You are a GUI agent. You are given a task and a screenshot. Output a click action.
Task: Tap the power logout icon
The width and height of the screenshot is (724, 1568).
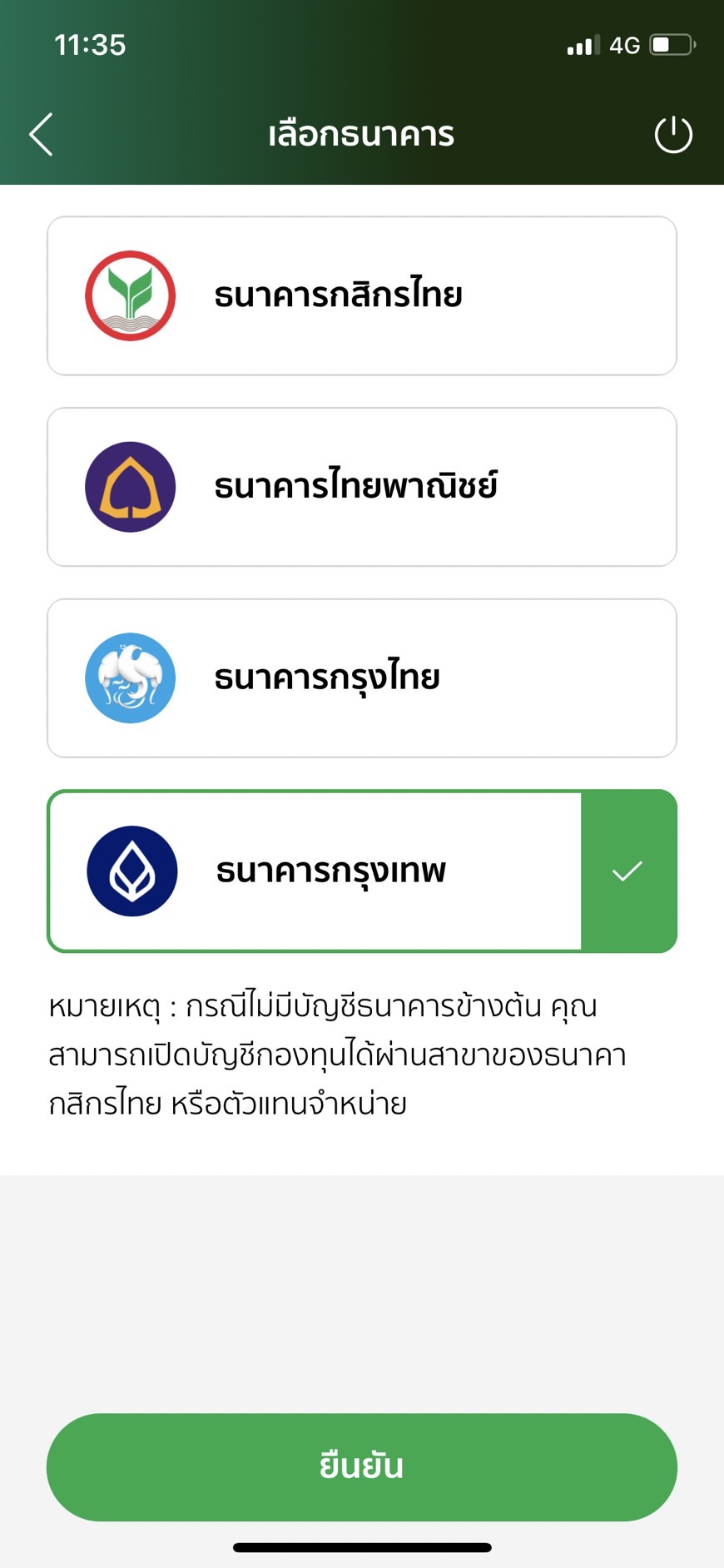[x=673, y=135]
